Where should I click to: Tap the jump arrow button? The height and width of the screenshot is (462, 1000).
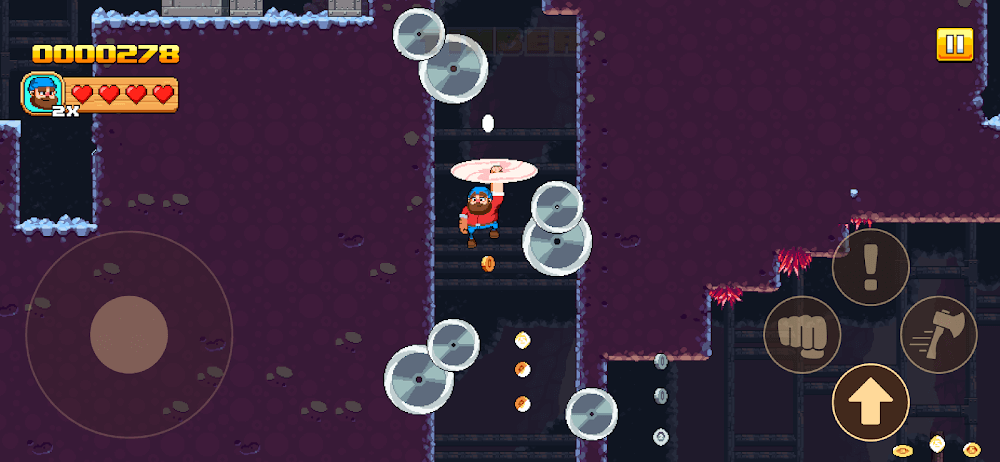(870, 402)
